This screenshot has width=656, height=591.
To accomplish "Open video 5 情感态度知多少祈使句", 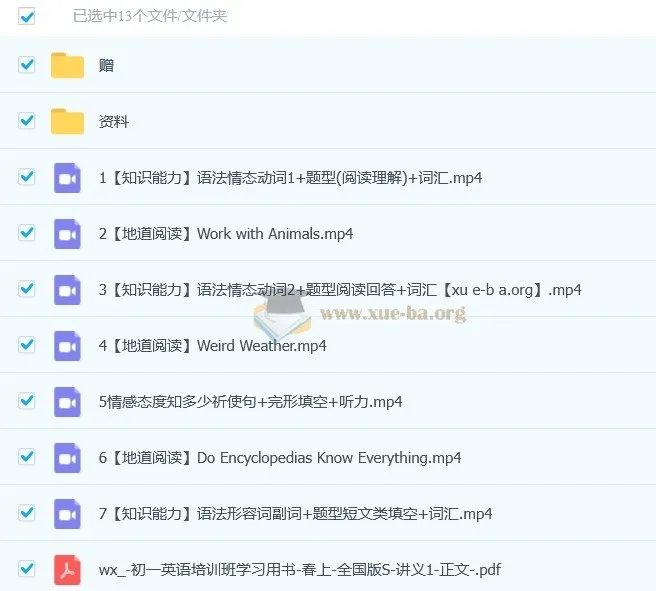I will click(x=250, y=402).
